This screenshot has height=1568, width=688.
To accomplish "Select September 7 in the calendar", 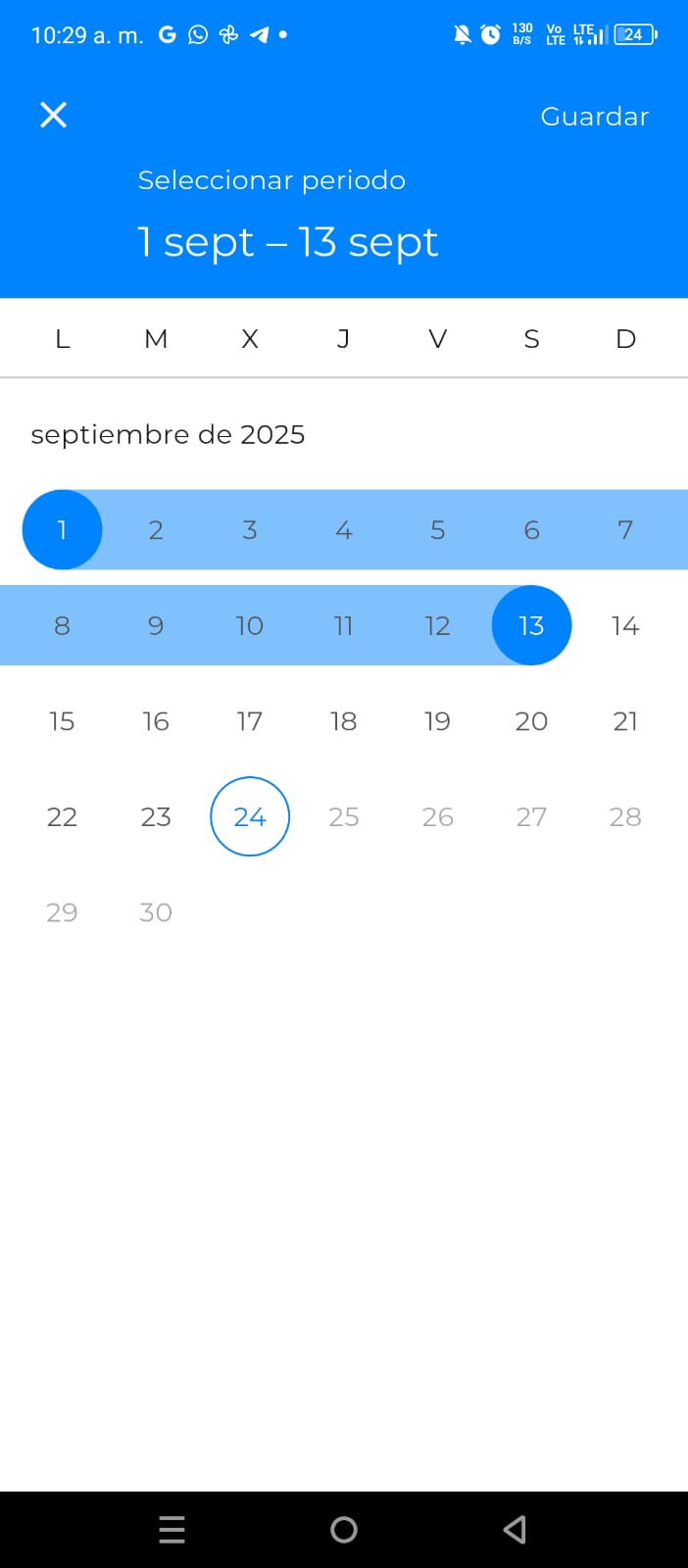I will 624,530.
